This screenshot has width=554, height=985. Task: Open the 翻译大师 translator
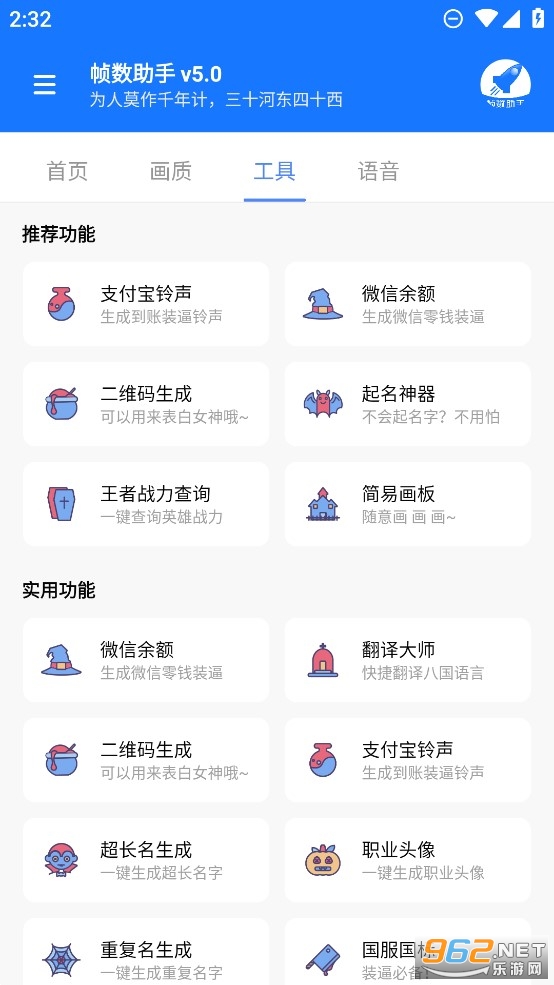tap(408, 660)
